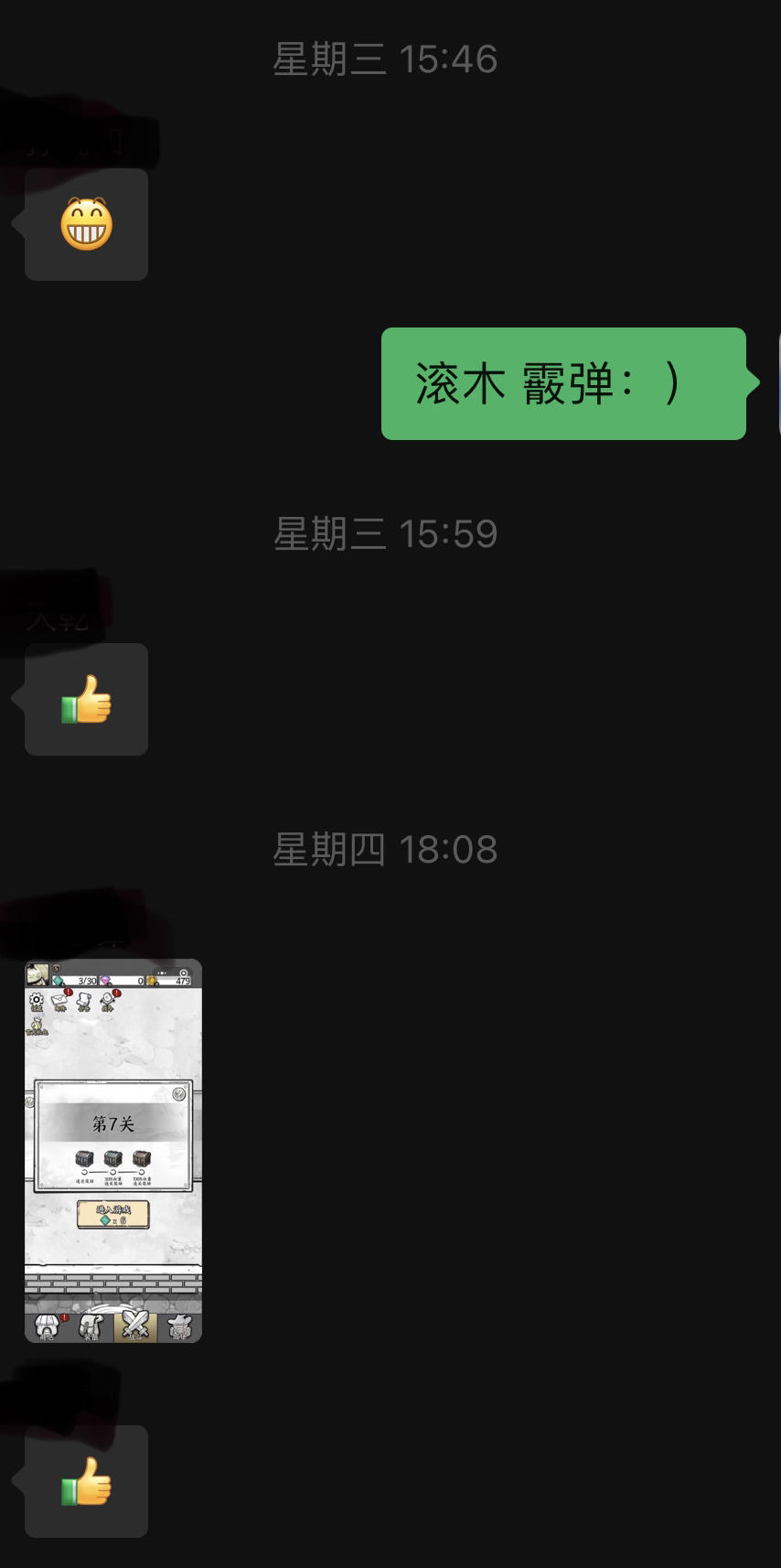
Task: Click the thumbs-up sticker sent after 15:59
Action: pyautogui.click(x=86, y=699)
